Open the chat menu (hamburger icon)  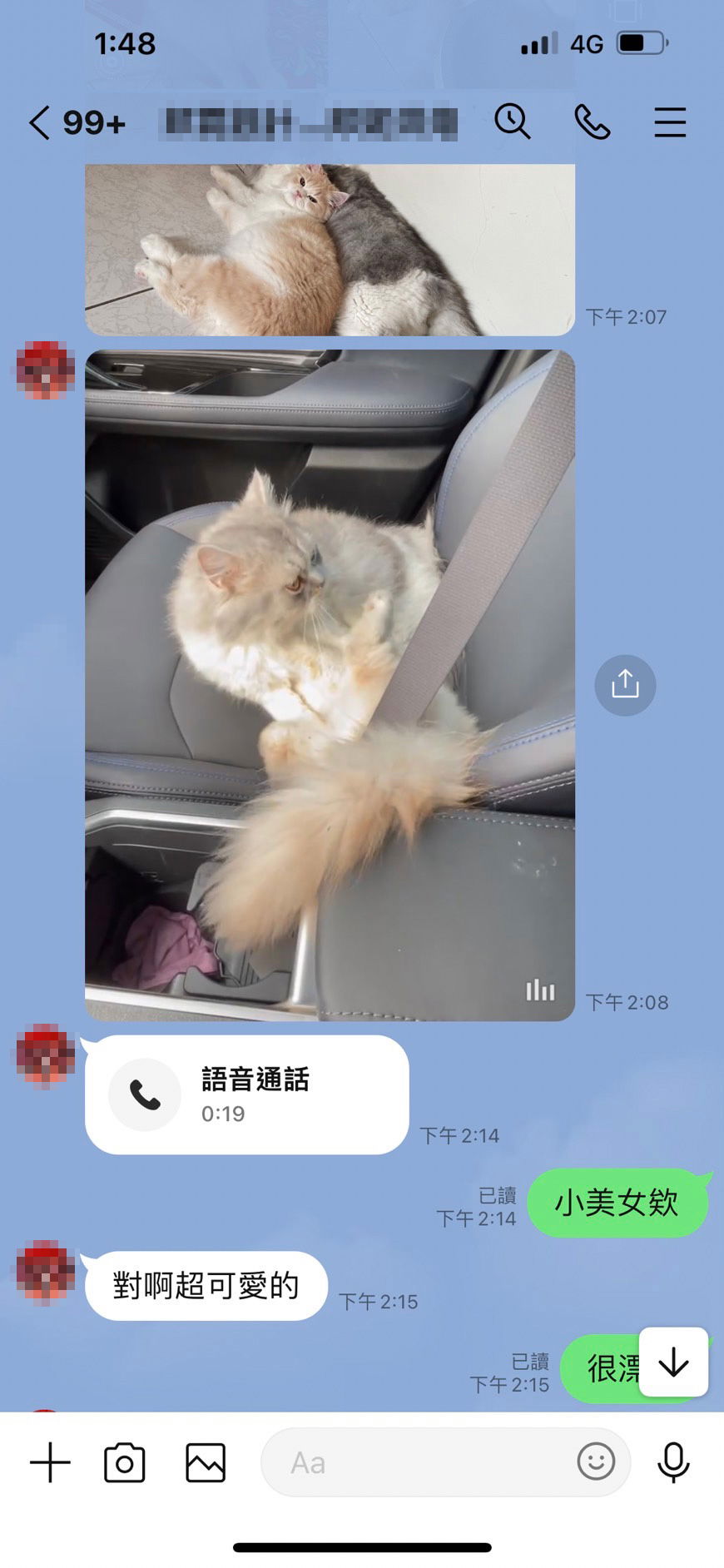[670, 122]
